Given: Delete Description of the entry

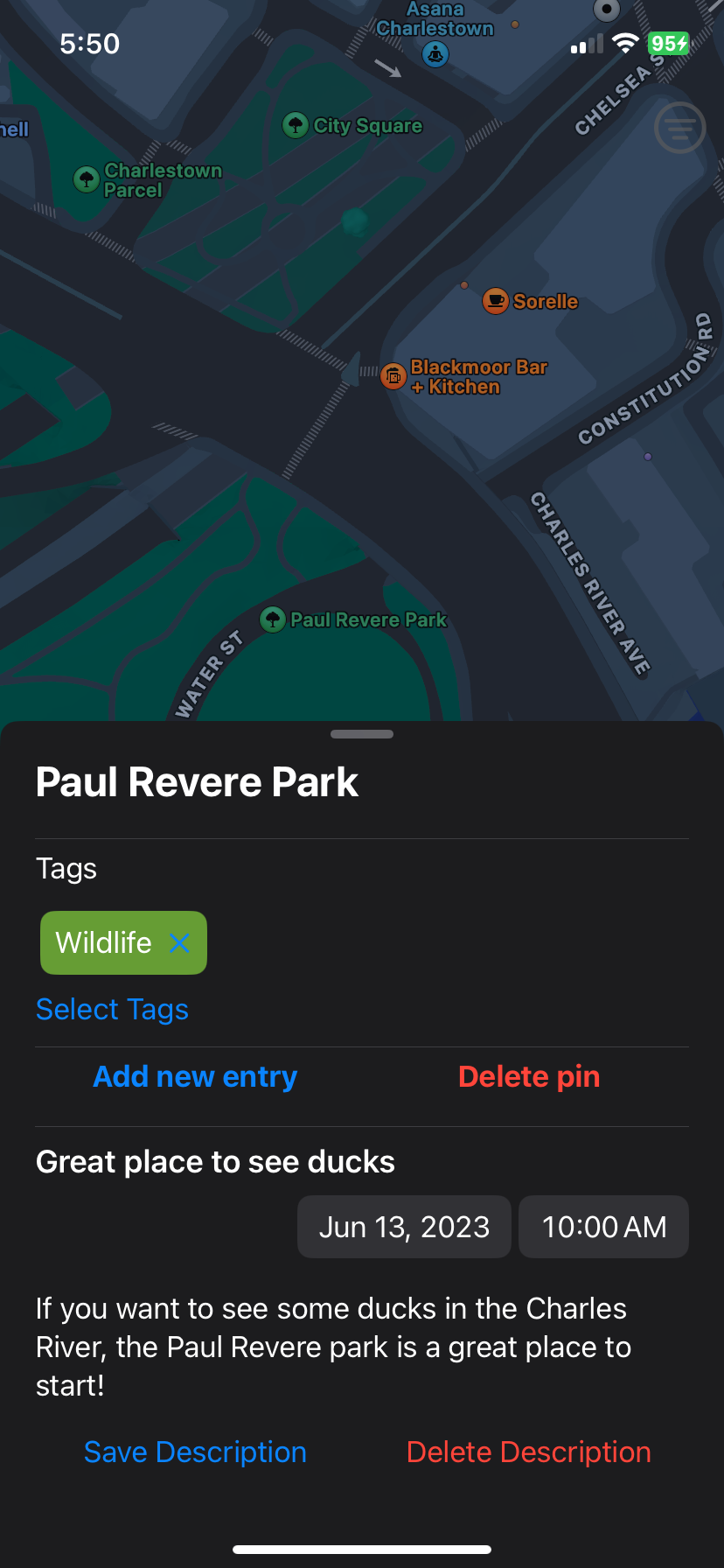Looking at the screenshot, I should (x=528, y=1452).
